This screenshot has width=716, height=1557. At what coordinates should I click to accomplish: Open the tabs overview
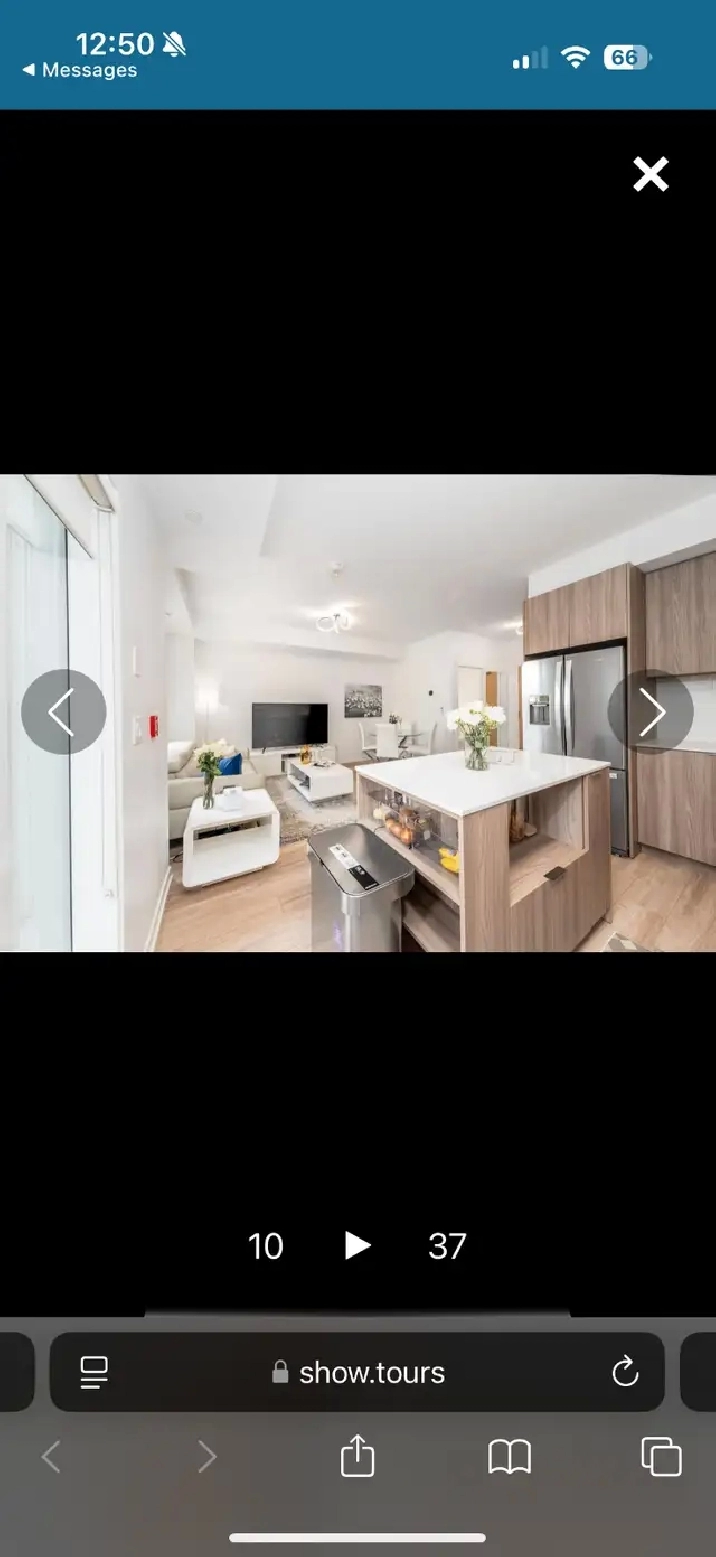click(x=661, y=1457)
